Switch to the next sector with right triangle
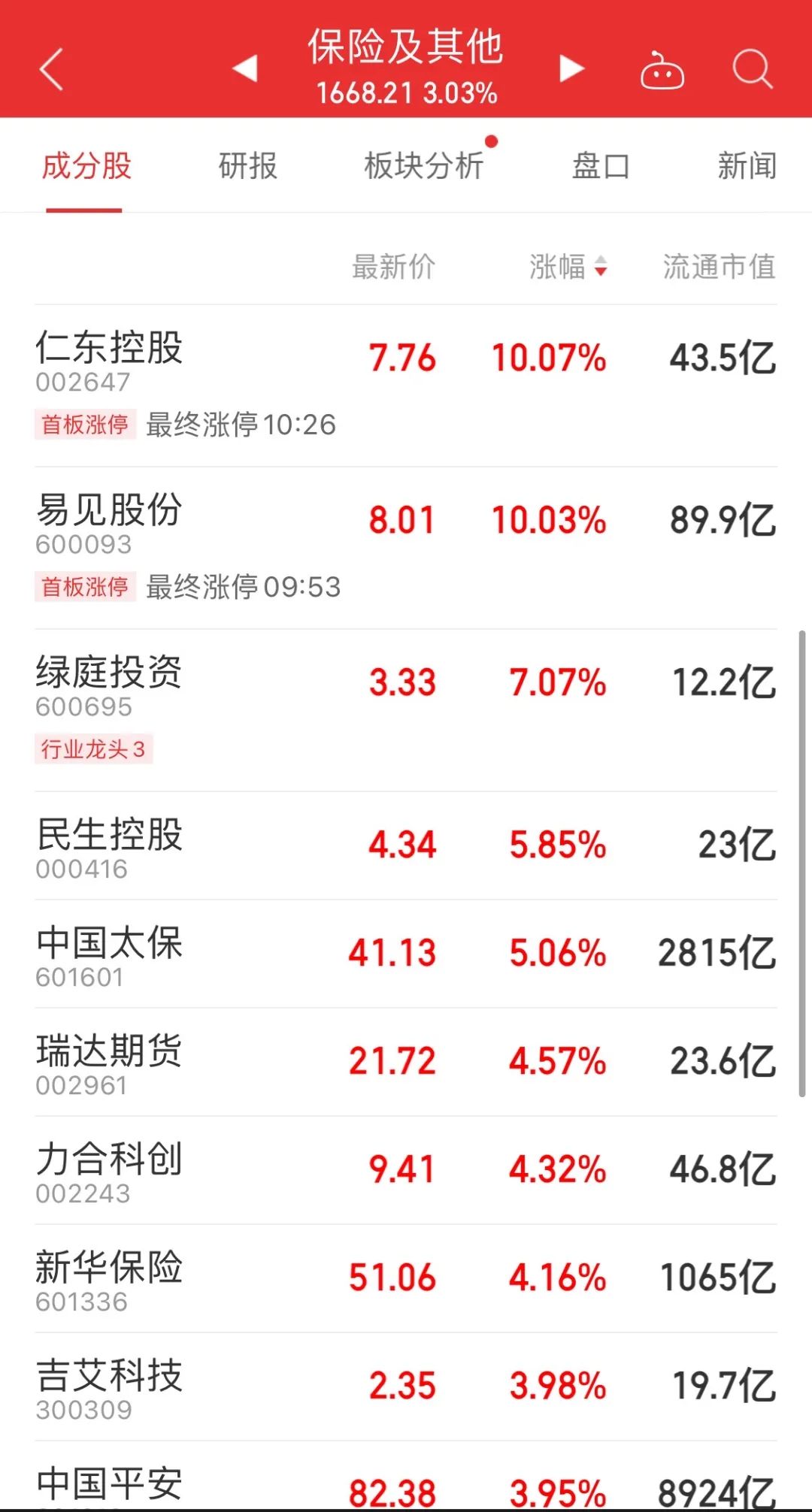812x1512 pixels. pyautogui.click(x=571, y=68)
